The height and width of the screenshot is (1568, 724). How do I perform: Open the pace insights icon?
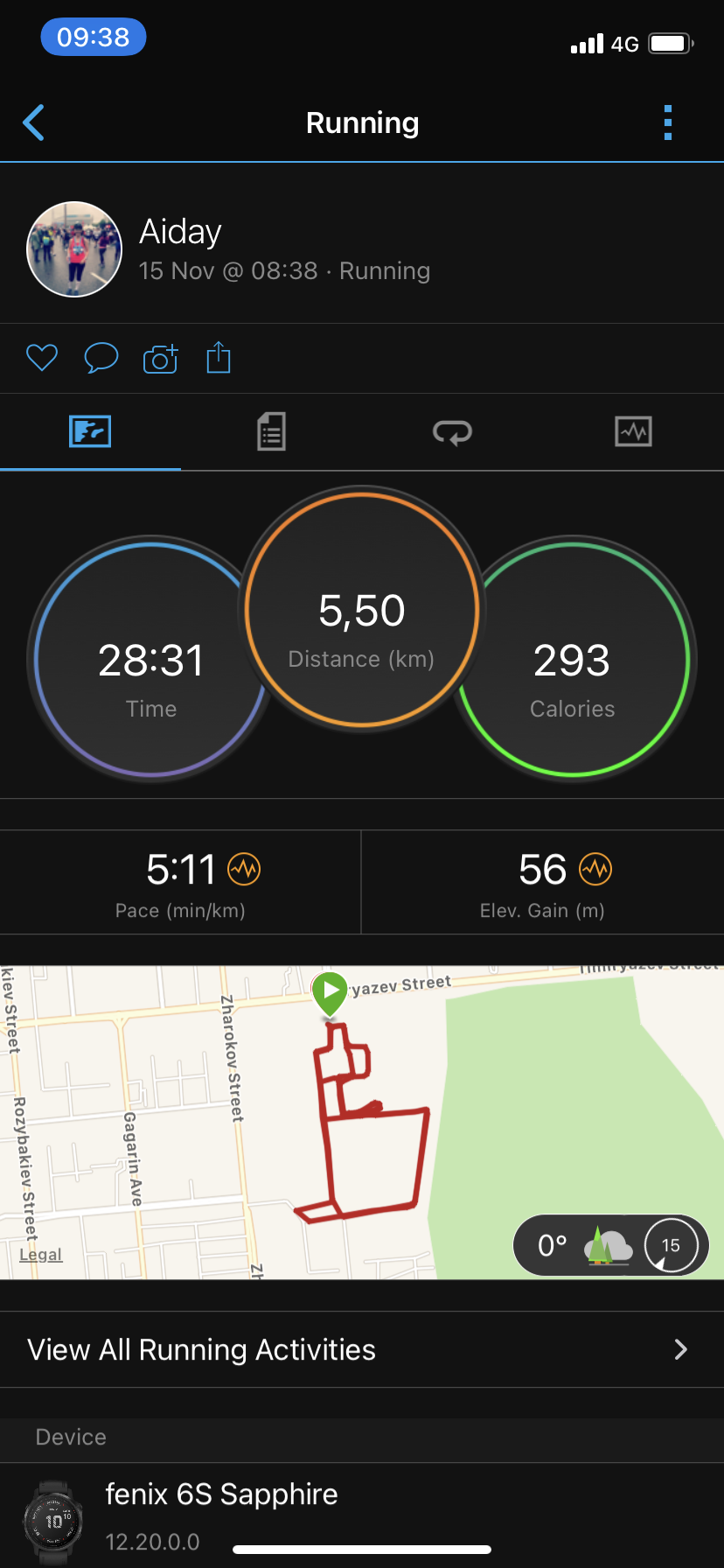click(x=244, y=870)
